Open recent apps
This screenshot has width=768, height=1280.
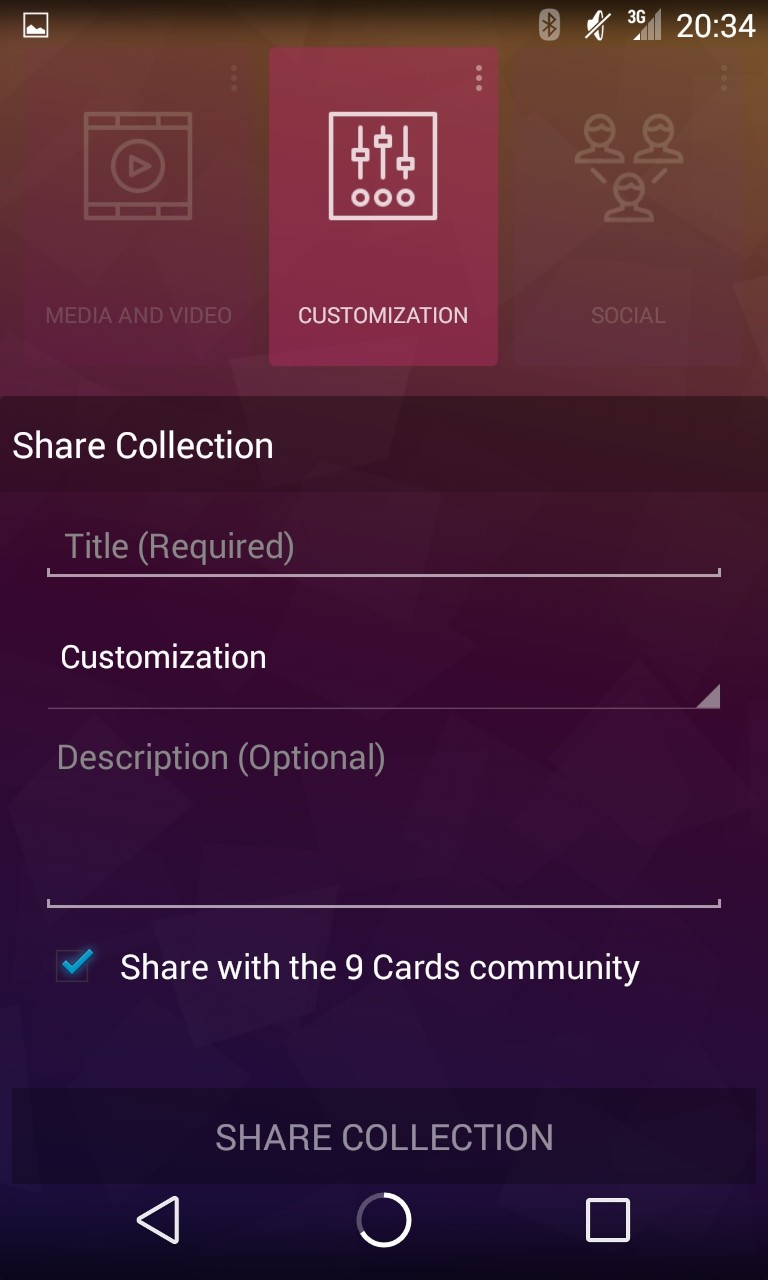[x=608, y=1220]
